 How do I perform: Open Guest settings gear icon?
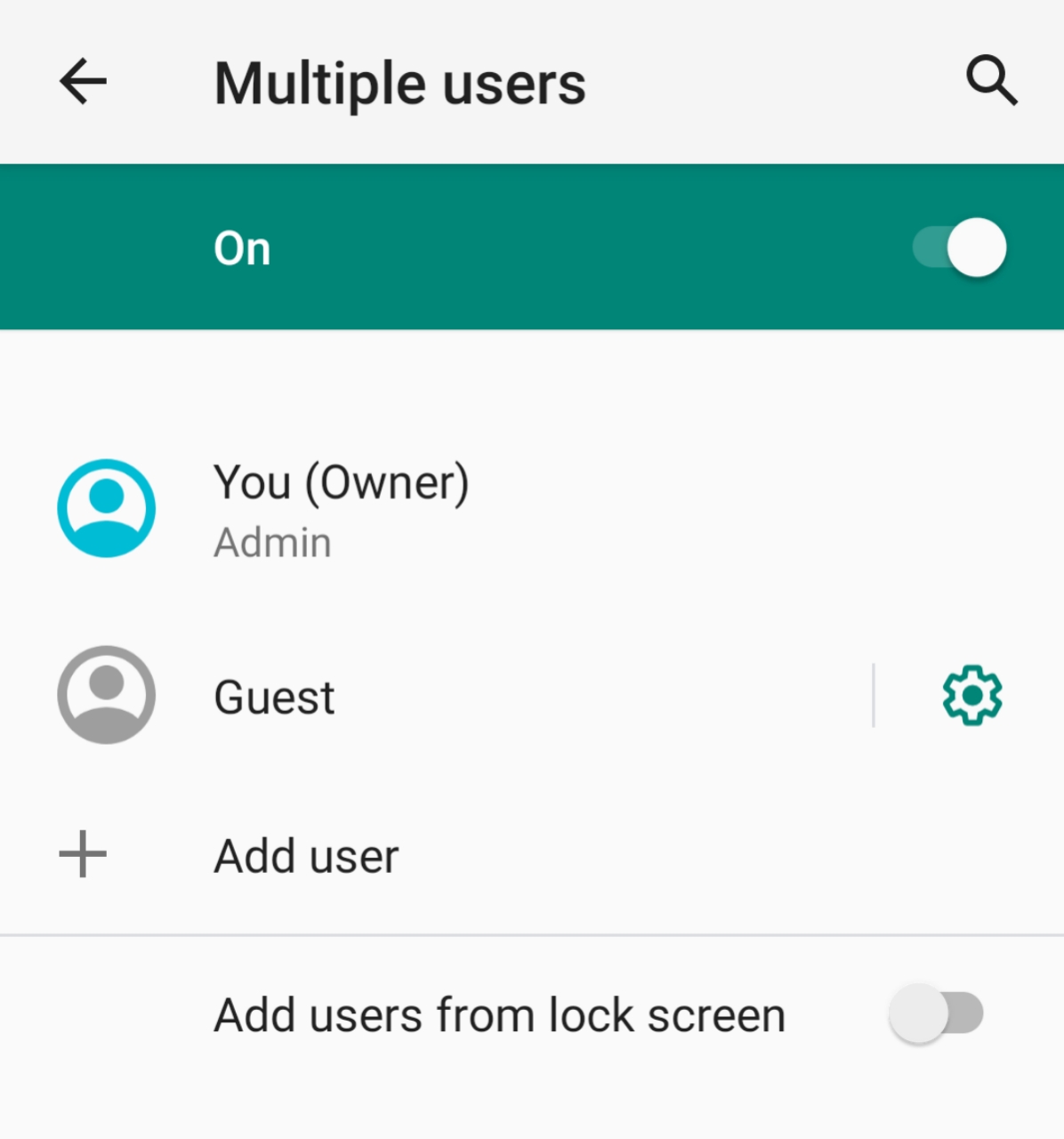971,695
